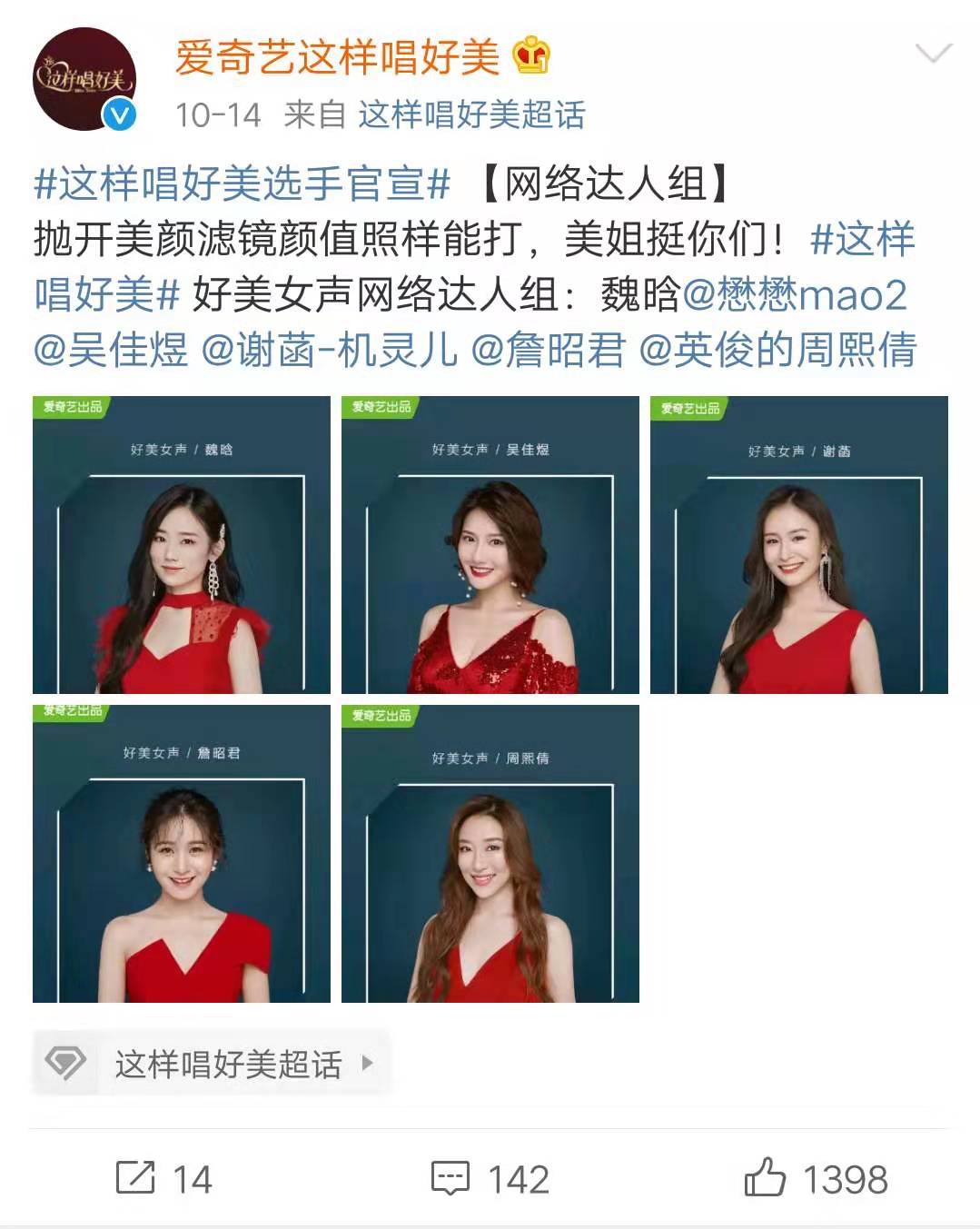Open the 这样唱好美超话 source link
The width and height of the screenshot is (980, 1229).
(x=471, y=114)
